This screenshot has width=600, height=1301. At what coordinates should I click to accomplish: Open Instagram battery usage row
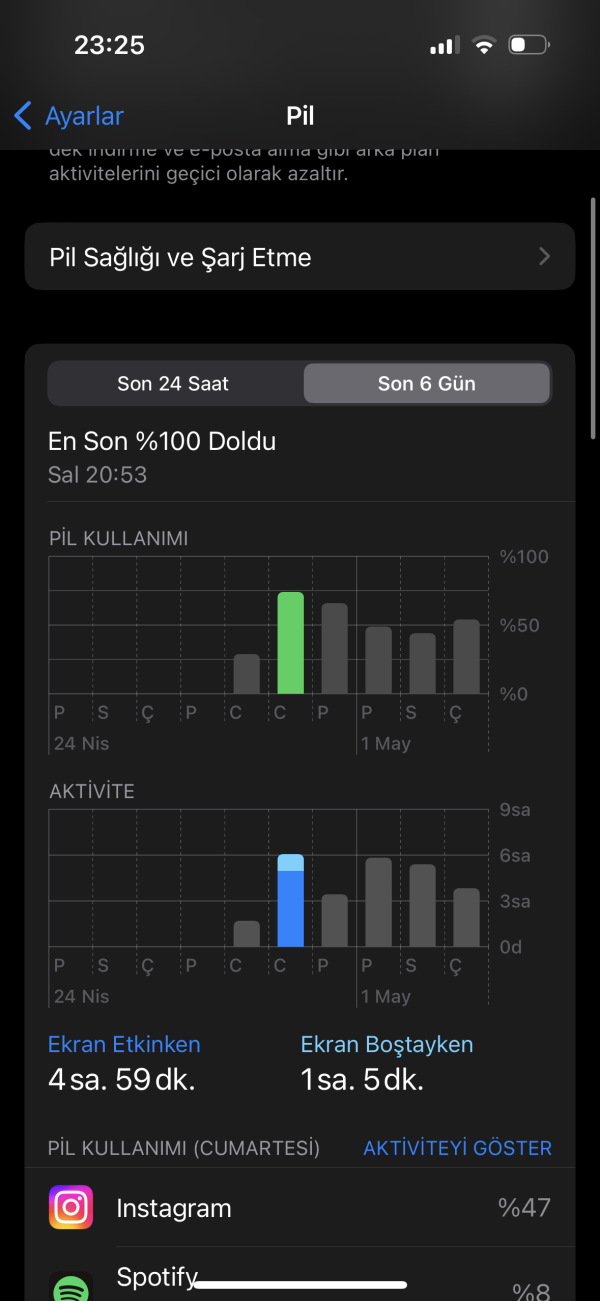(300, 1208)
